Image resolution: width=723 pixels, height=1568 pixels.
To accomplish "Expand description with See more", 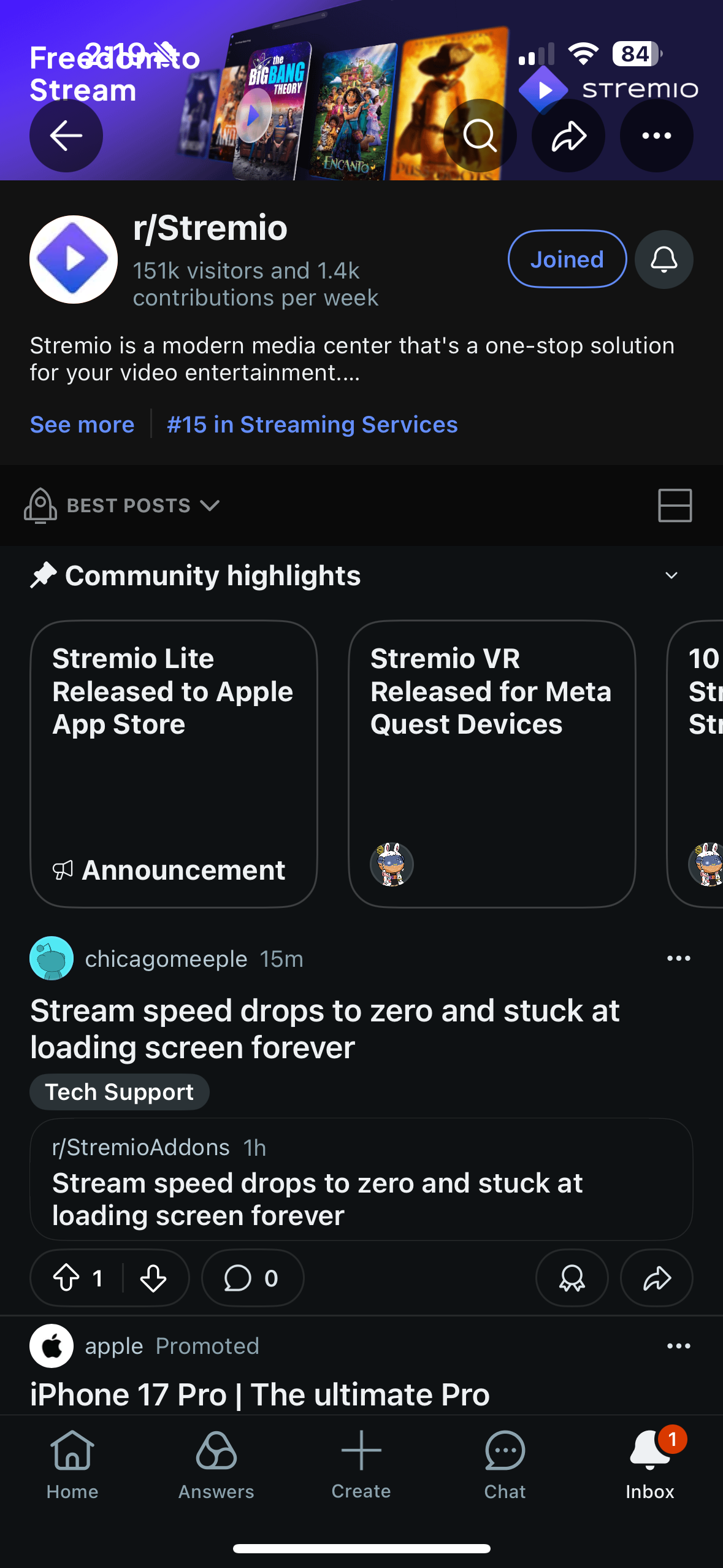I will coord(82,425).
